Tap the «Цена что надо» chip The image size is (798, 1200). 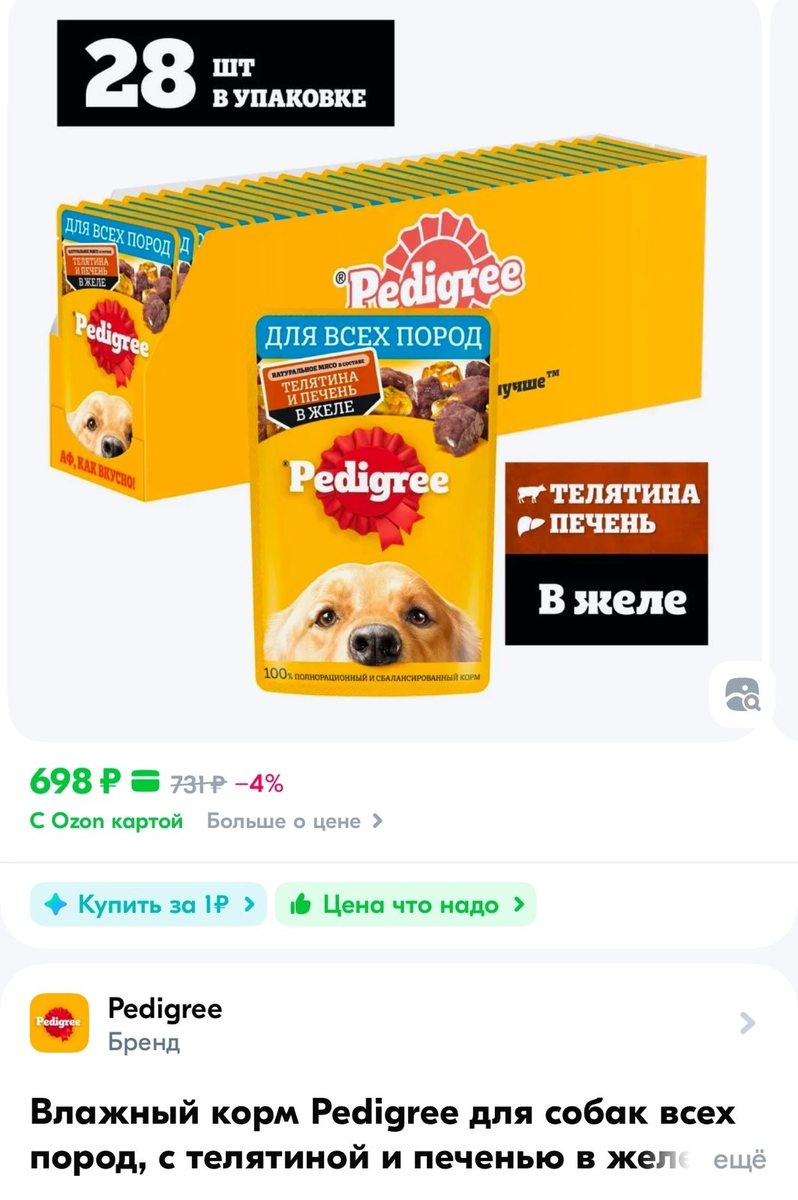click(405, 904)
